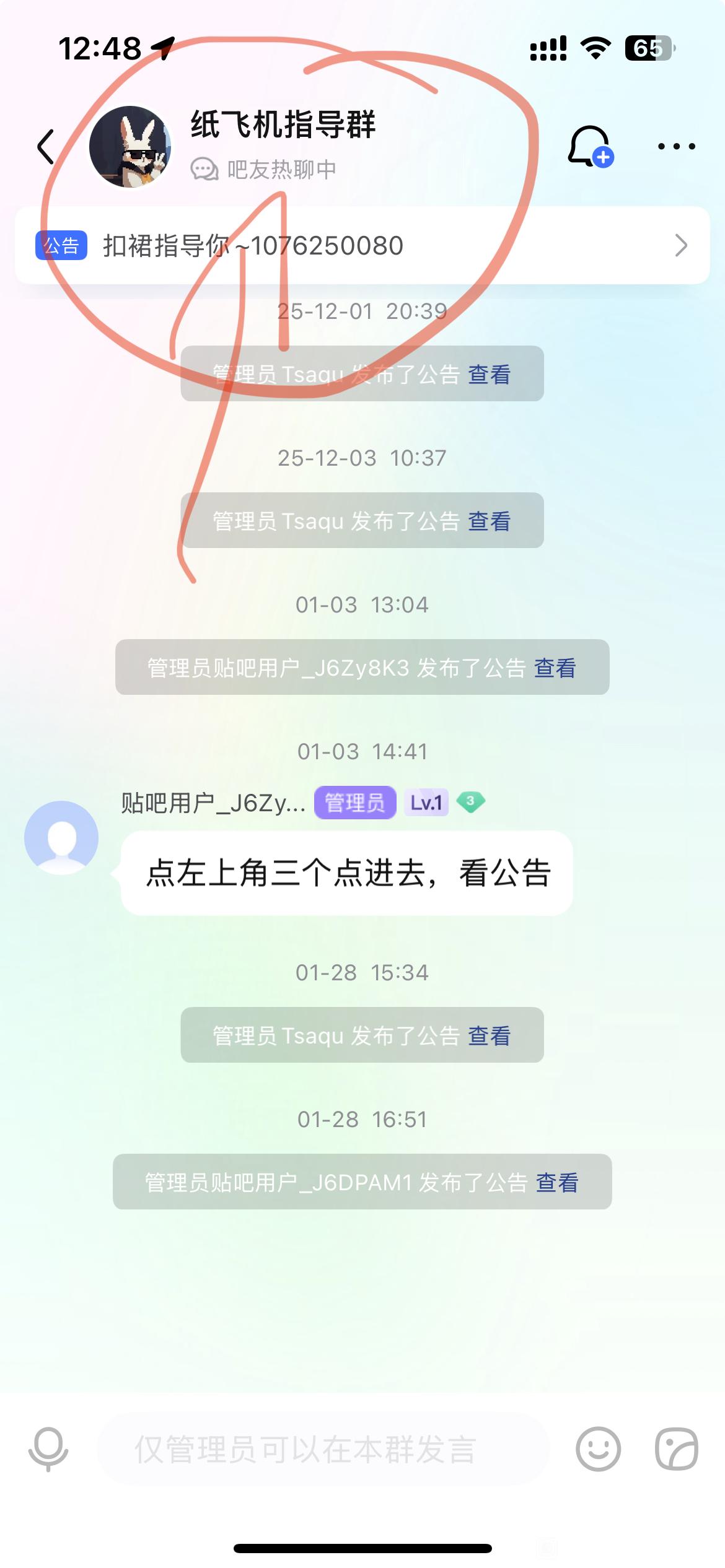Image resolution: width=725 pixels, height=1568 pixels.
Task: View the announcement posted by 贴吧用户_J6Zy8K3
Action: click(555, 668)
